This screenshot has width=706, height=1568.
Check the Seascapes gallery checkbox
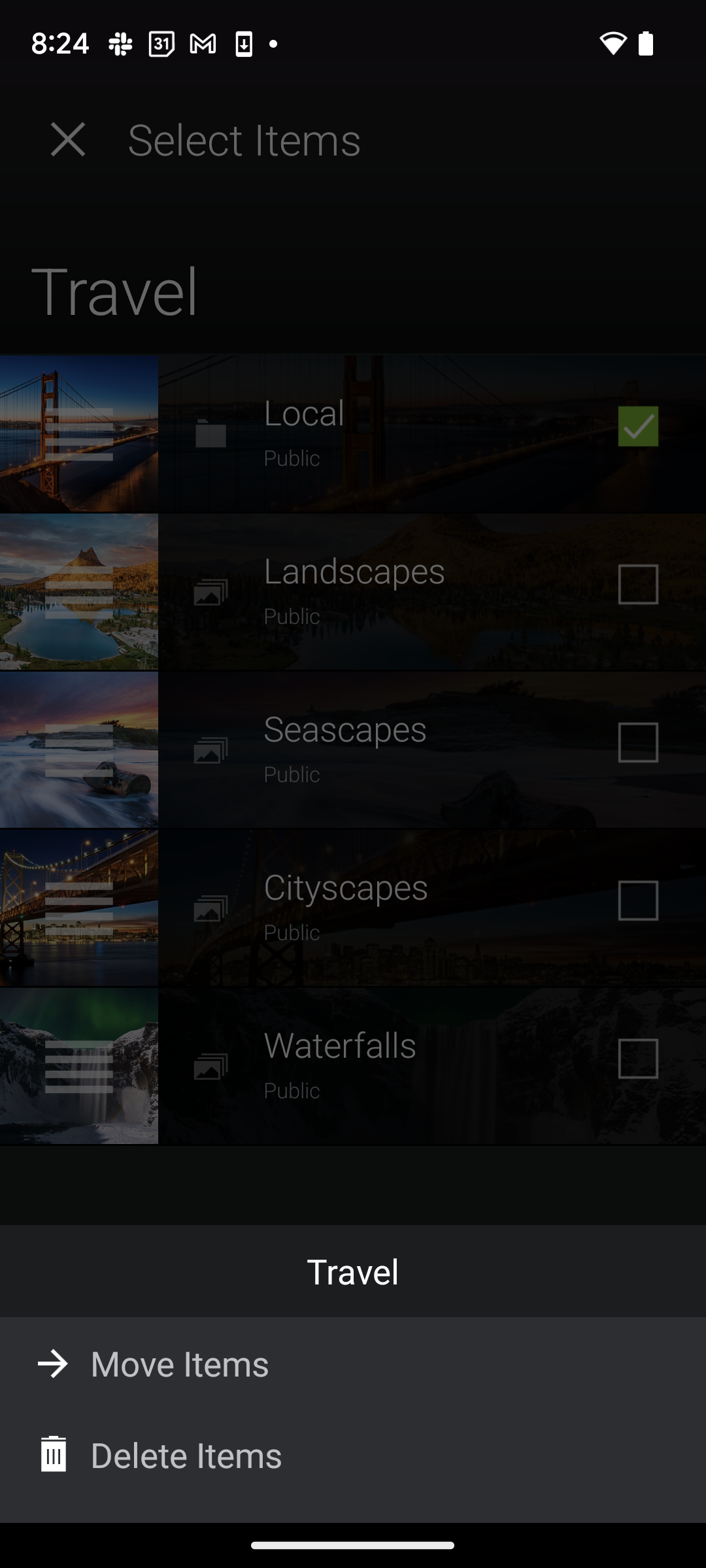(x=638, y=742)
